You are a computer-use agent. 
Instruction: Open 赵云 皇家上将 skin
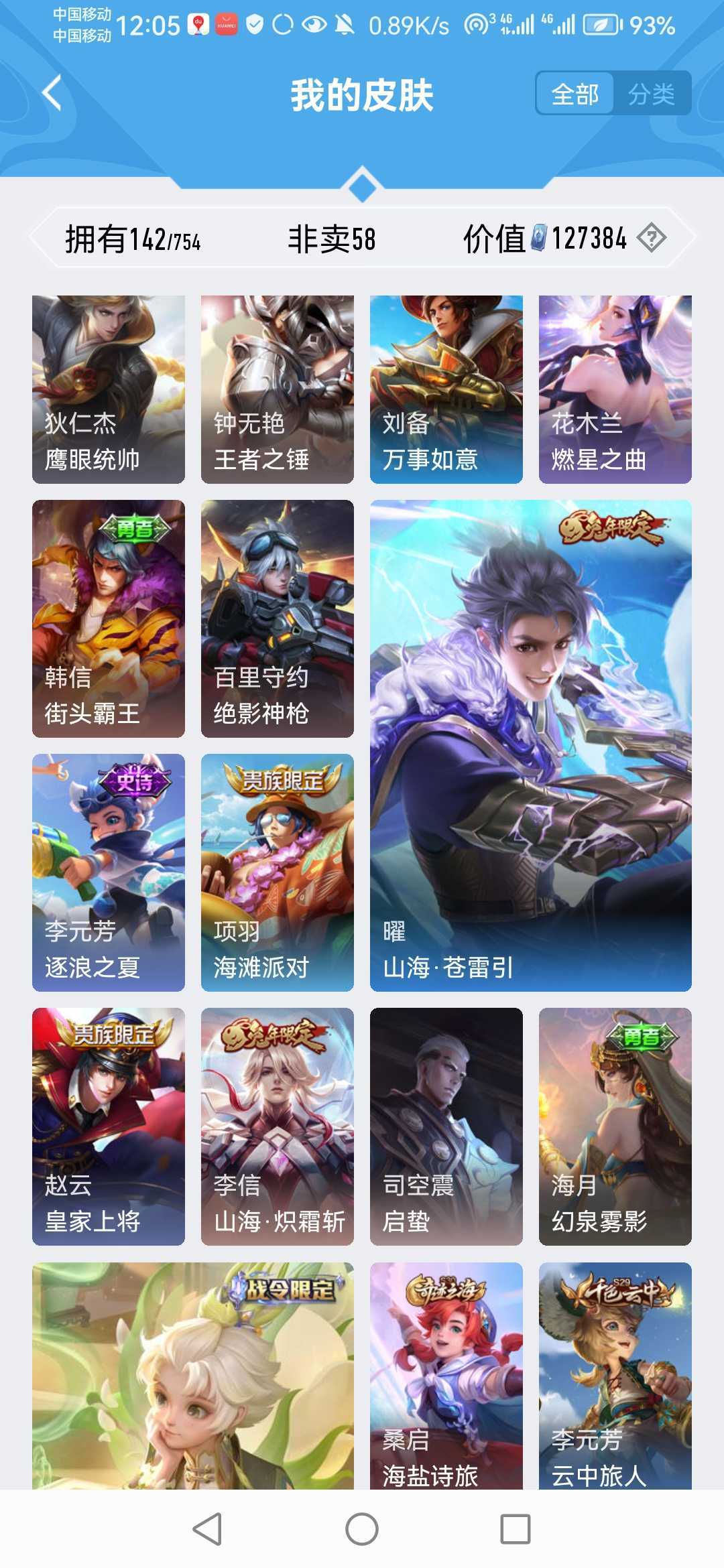[x=109, y=1126]
